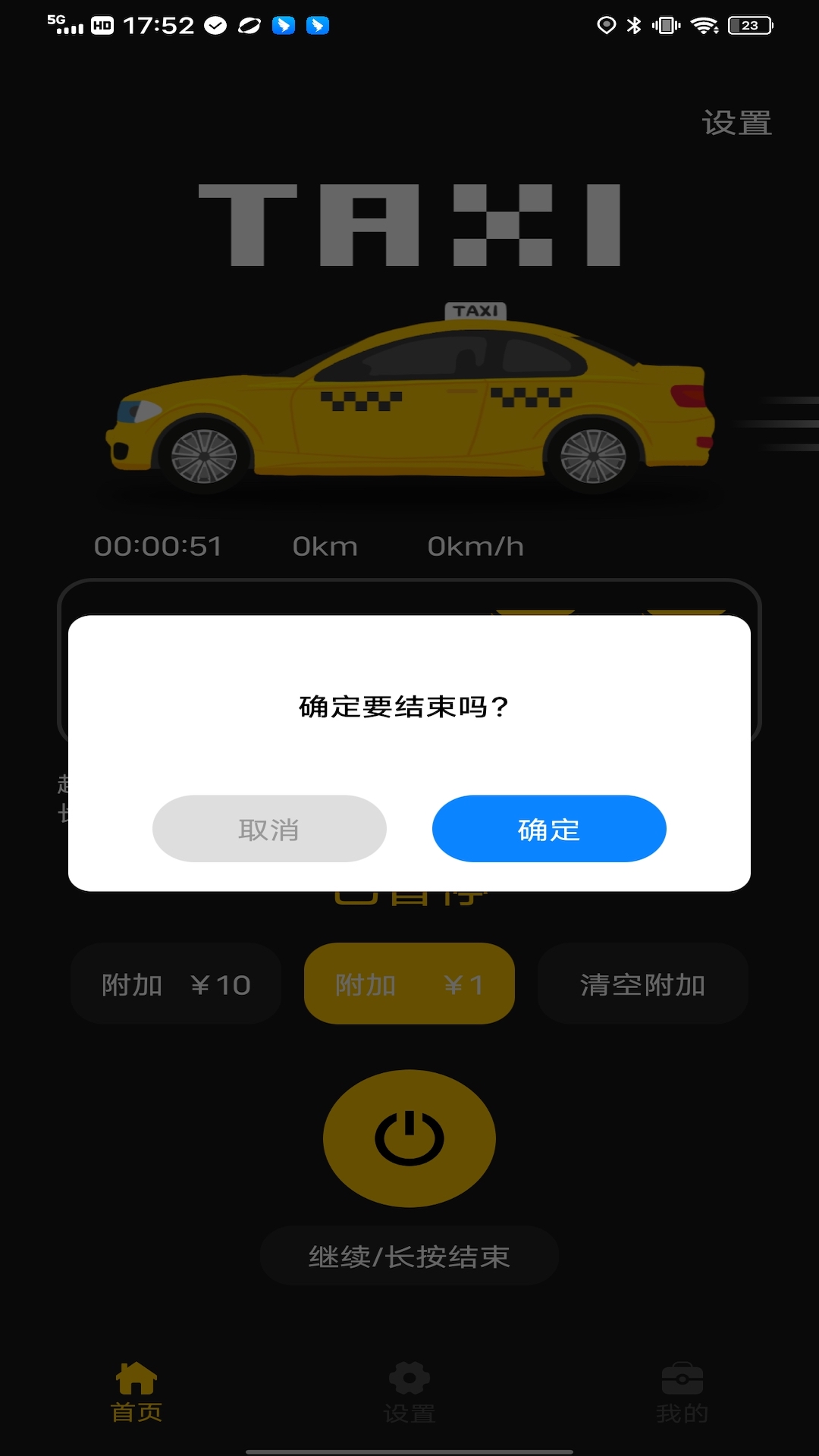
Task: Open 设置 at the top right
Action: click(736, 123)
